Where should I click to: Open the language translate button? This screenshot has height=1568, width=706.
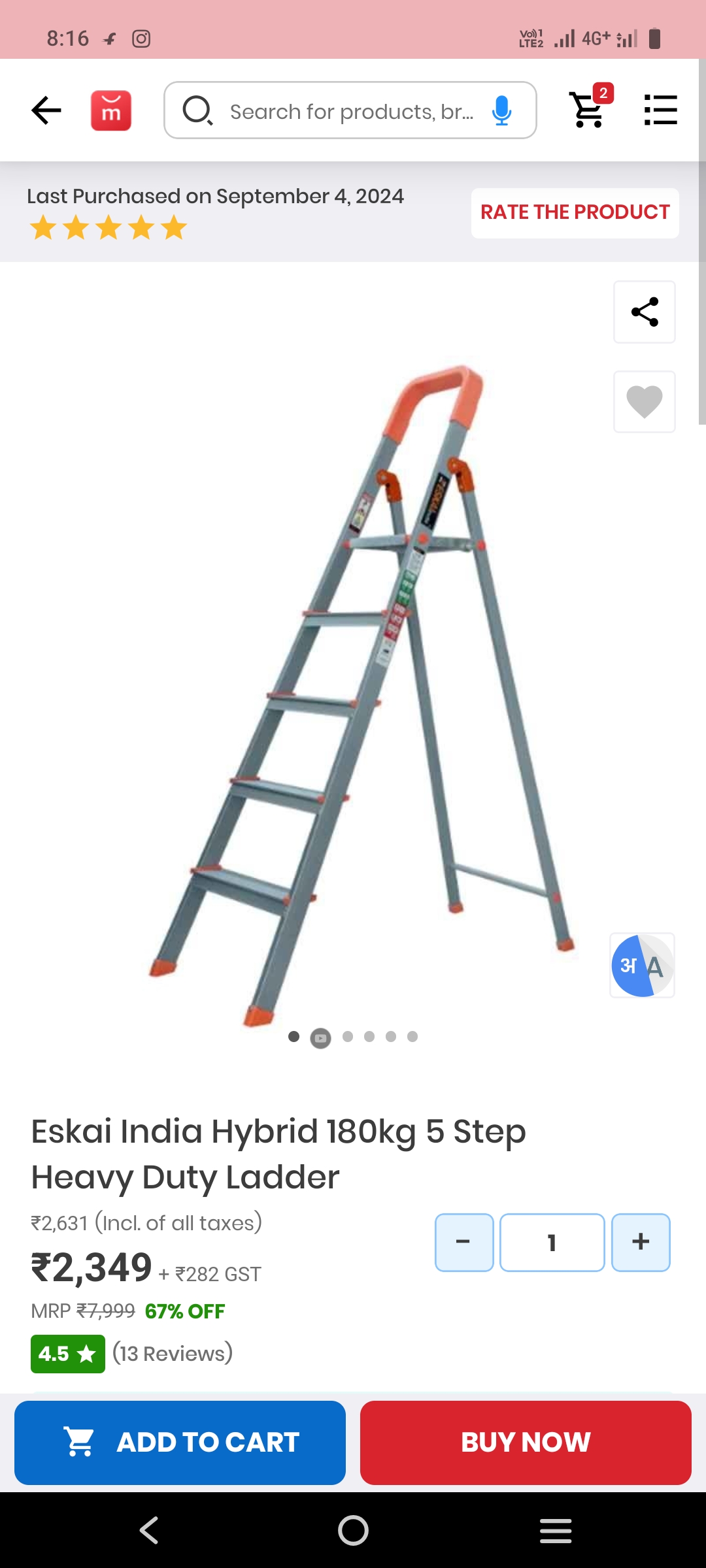click(x=642, y=965)
